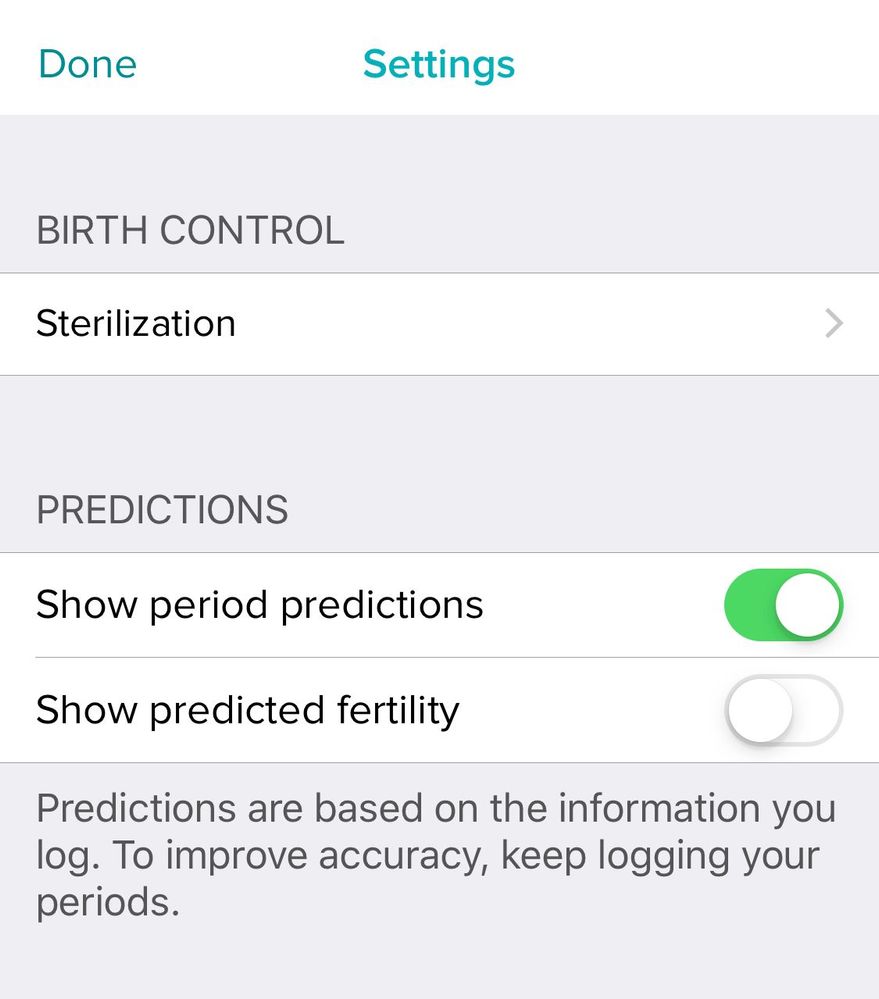Image resolution: width=879 pixels, height=999 pixels.
Task: Open the Sterilization birth control row
Action: point(439,324)
